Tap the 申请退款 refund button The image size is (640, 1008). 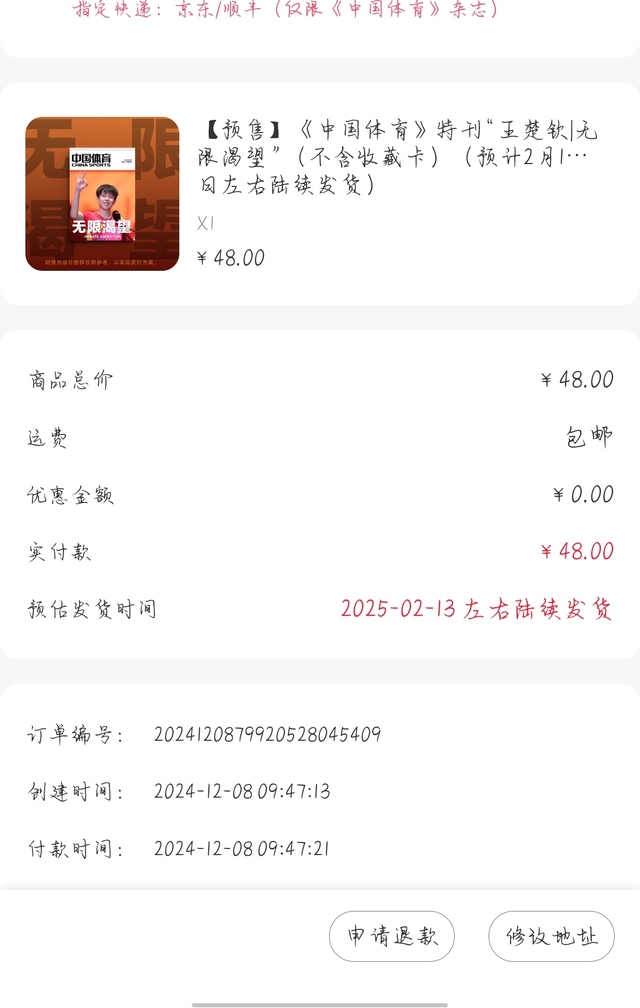coord(391,936)
